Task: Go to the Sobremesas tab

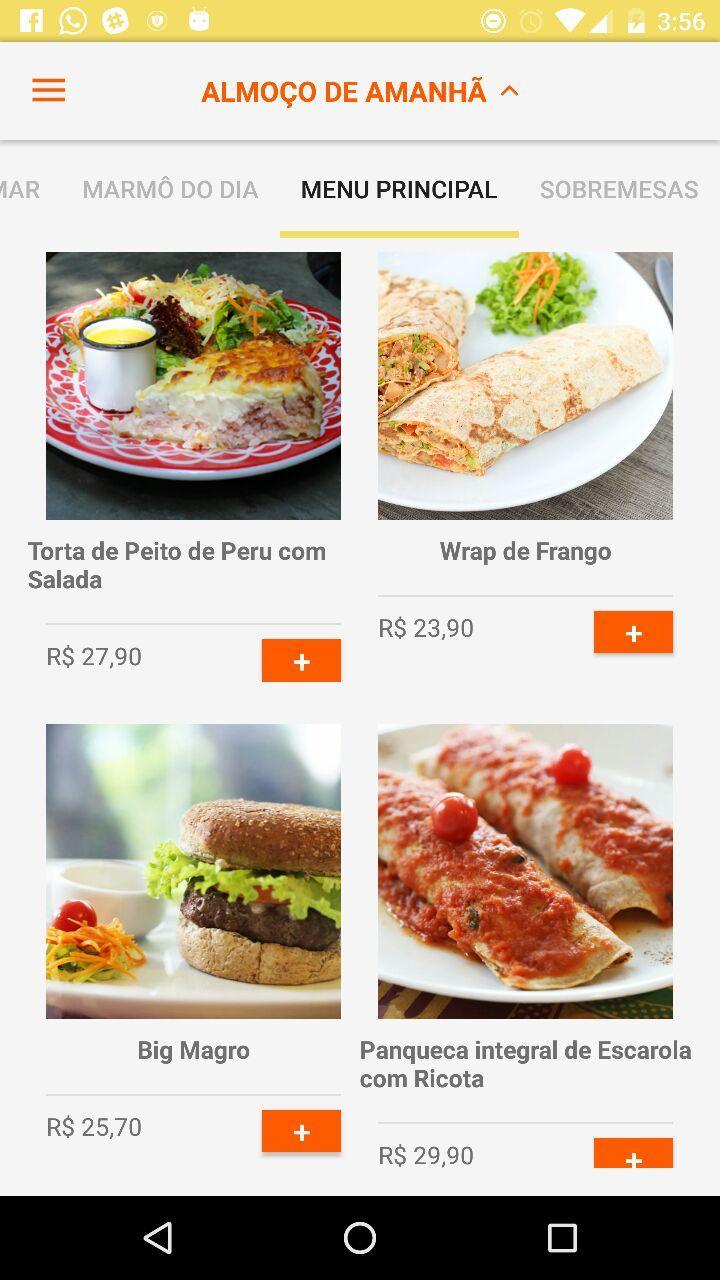Action: point(618,189)
